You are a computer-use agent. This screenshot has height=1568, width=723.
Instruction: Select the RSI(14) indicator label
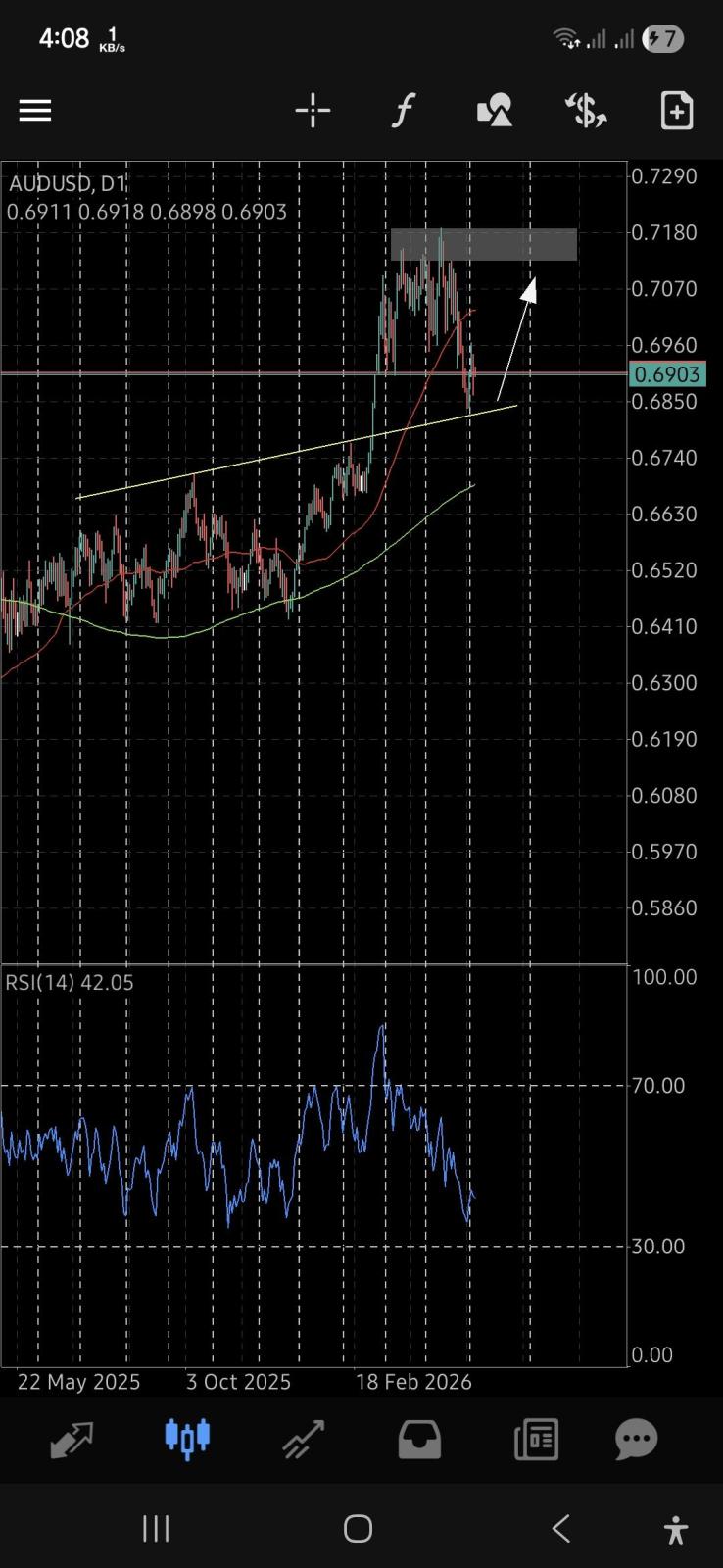point(69,982)
